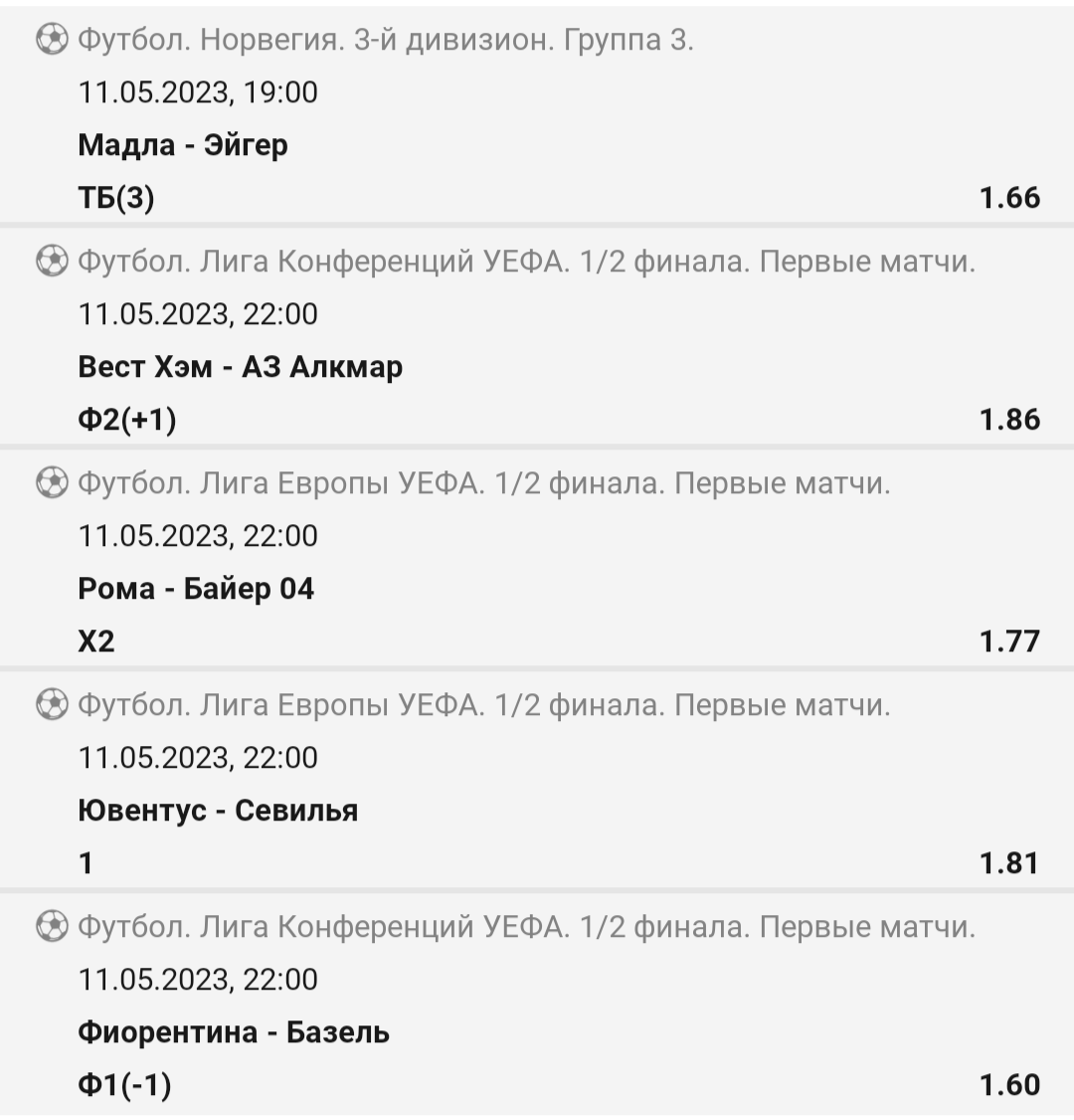
Task: Select the Вест Хэм - АЗ Алкмар event
Action: pos(240,367)
